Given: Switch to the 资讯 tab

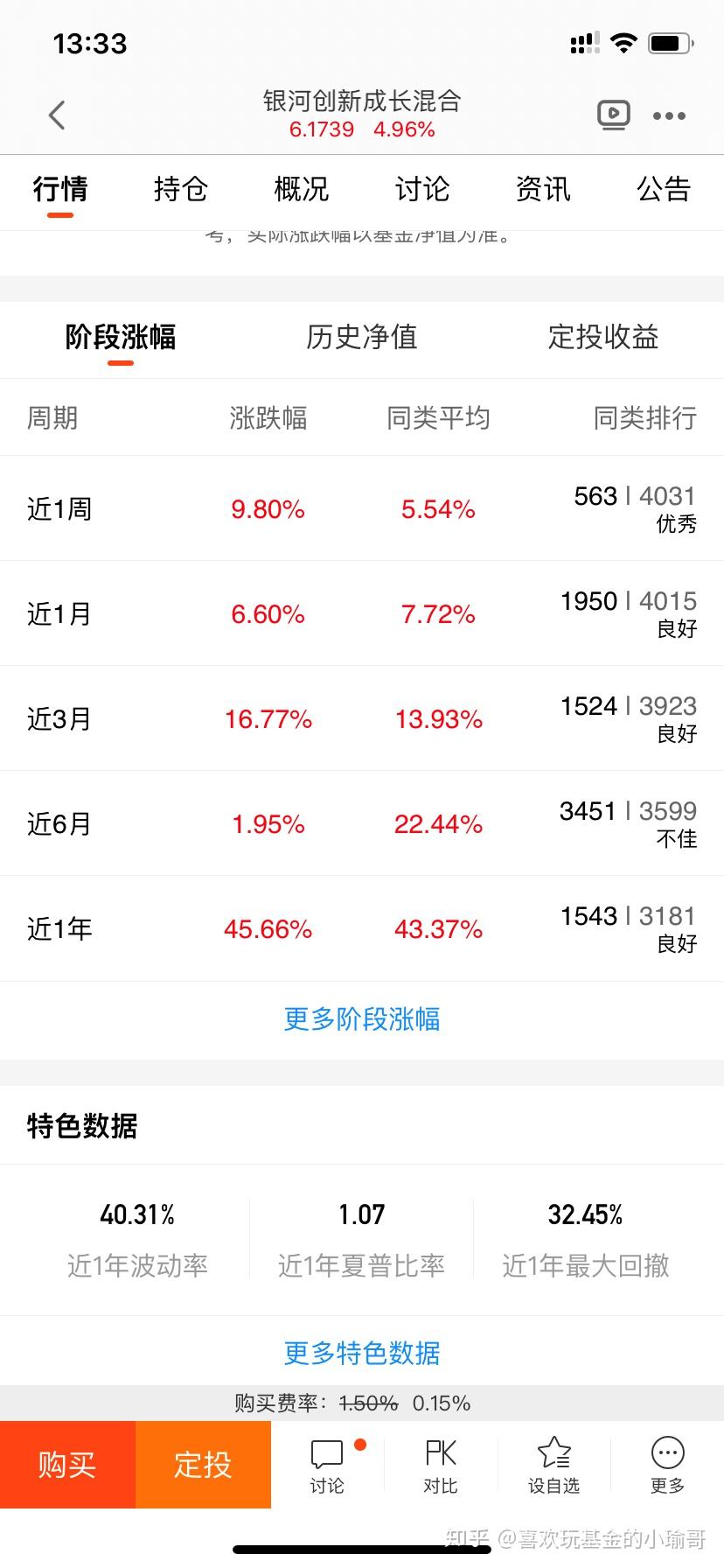Looking at the screenshot, I should (x=542, y=189).
